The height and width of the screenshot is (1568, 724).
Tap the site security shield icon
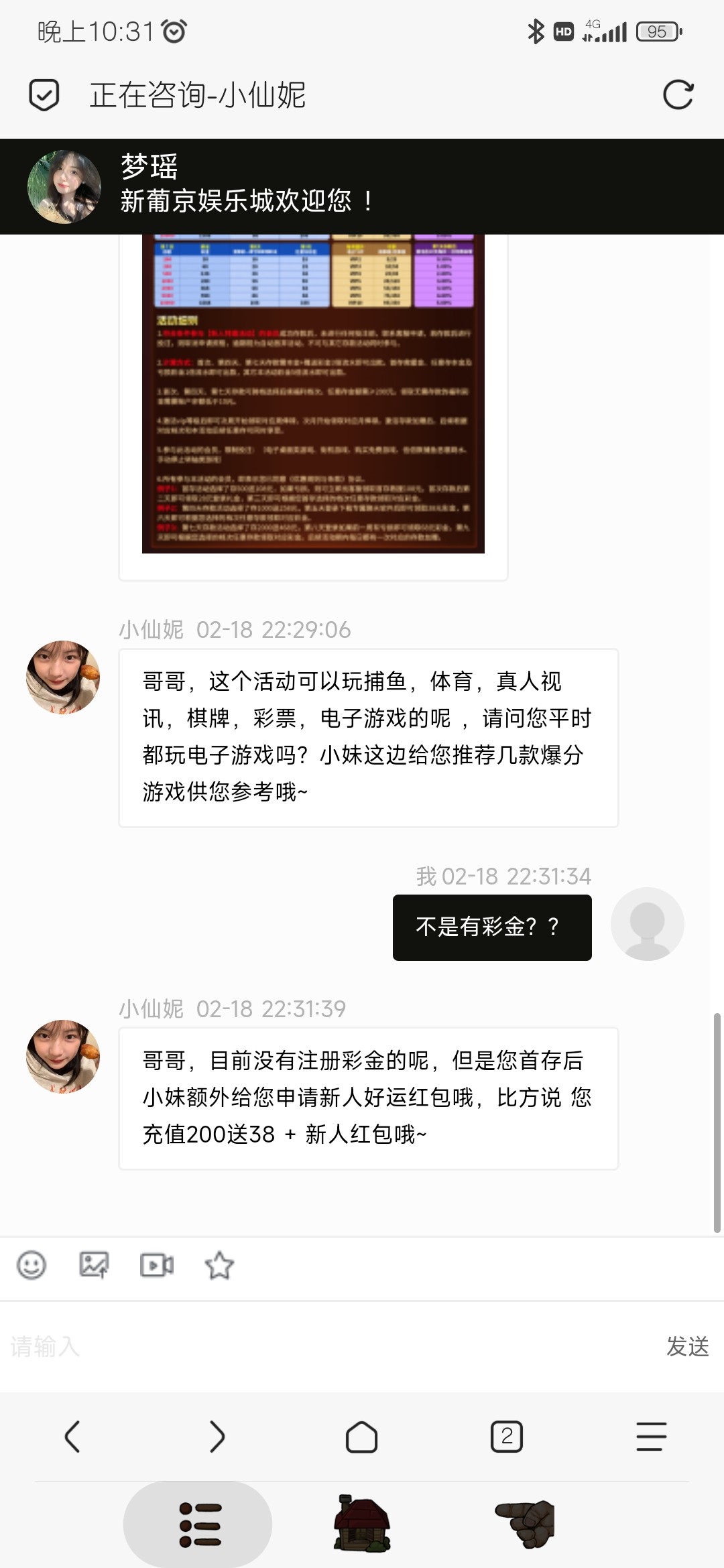pos(44,95)
